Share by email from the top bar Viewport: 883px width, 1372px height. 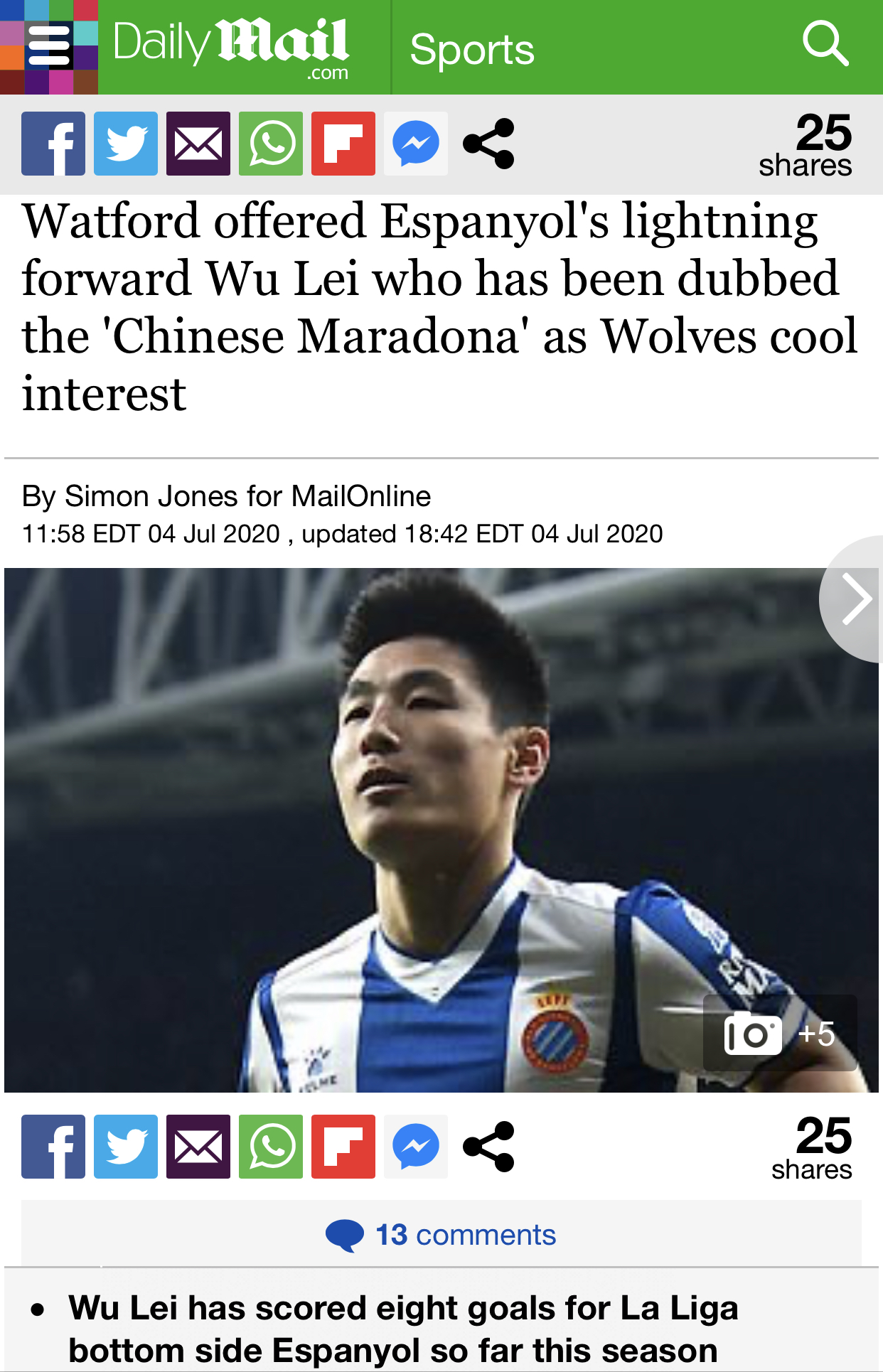click(198, 144)
